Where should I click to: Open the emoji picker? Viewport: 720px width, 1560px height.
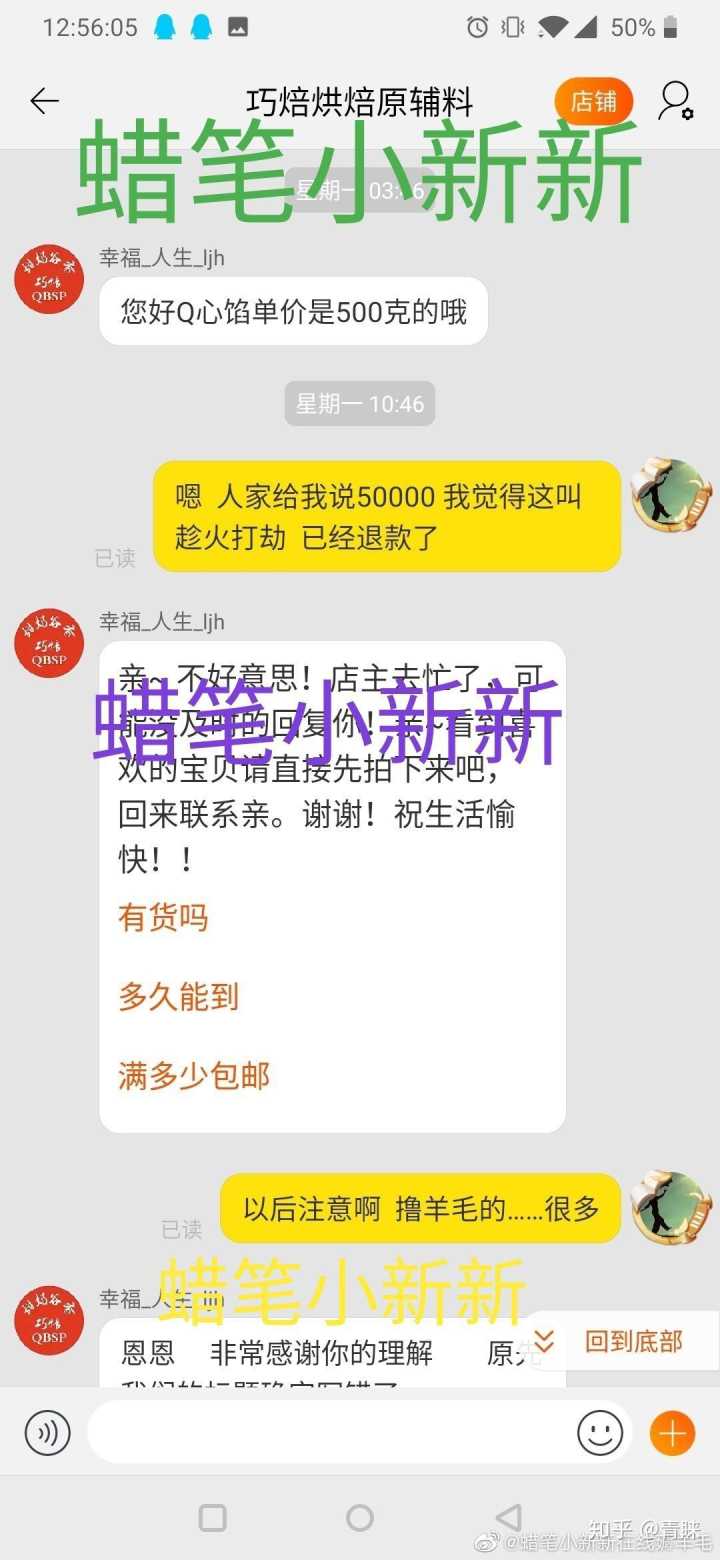point(600,1434)
